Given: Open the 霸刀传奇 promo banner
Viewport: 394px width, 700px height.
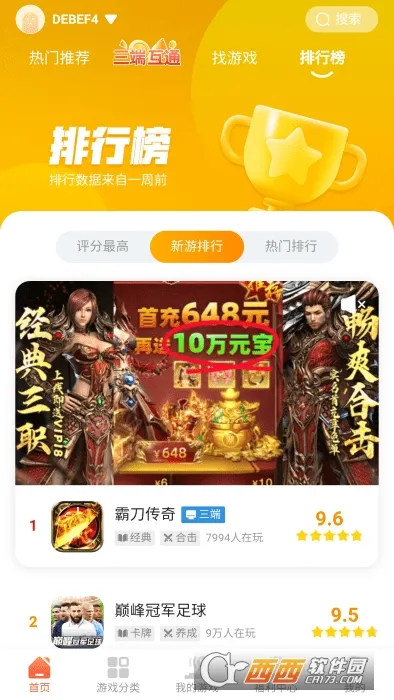Looking at the screenshot, I should click(197, 383).
